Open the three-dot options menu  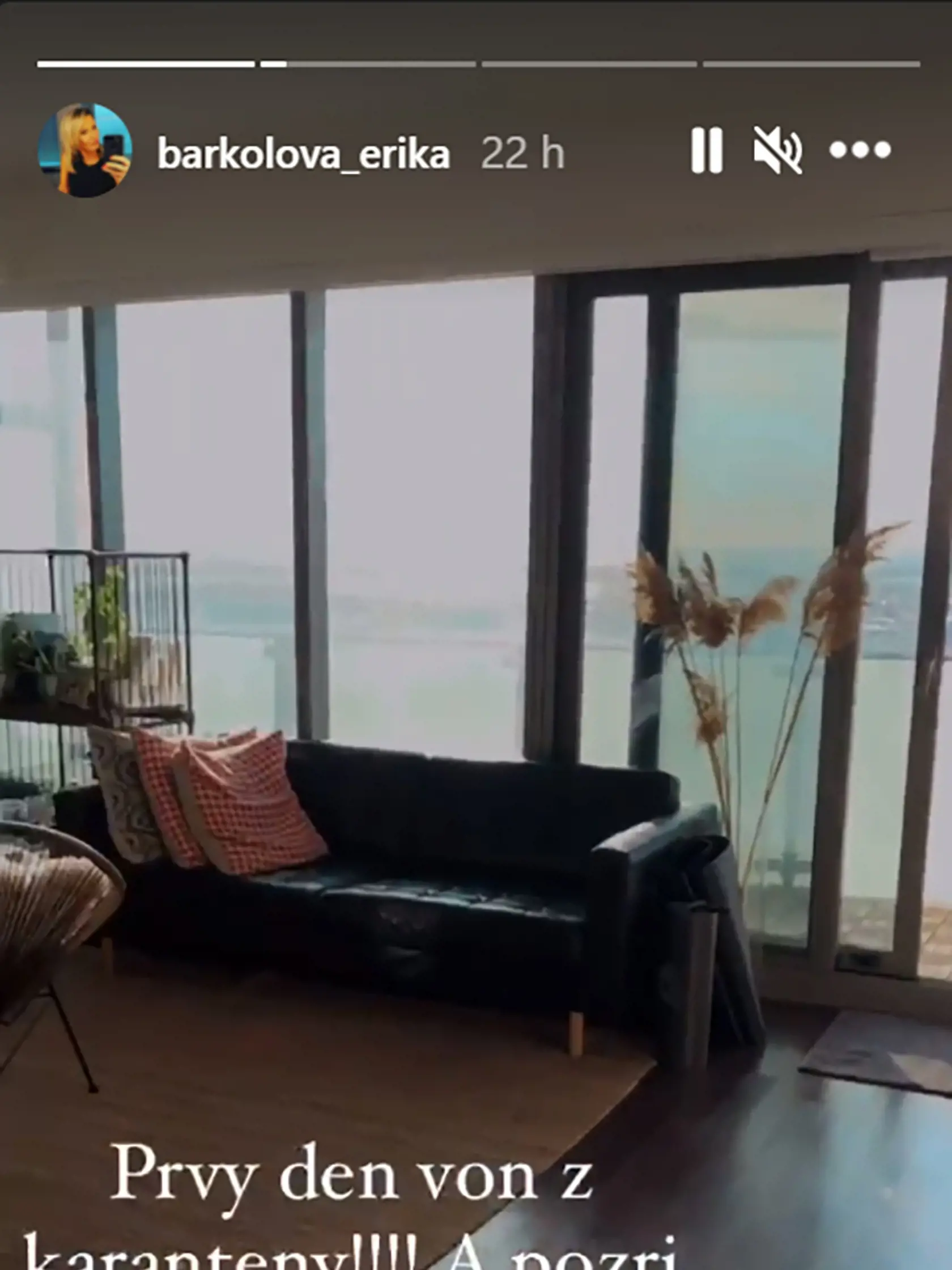(860, 150)
